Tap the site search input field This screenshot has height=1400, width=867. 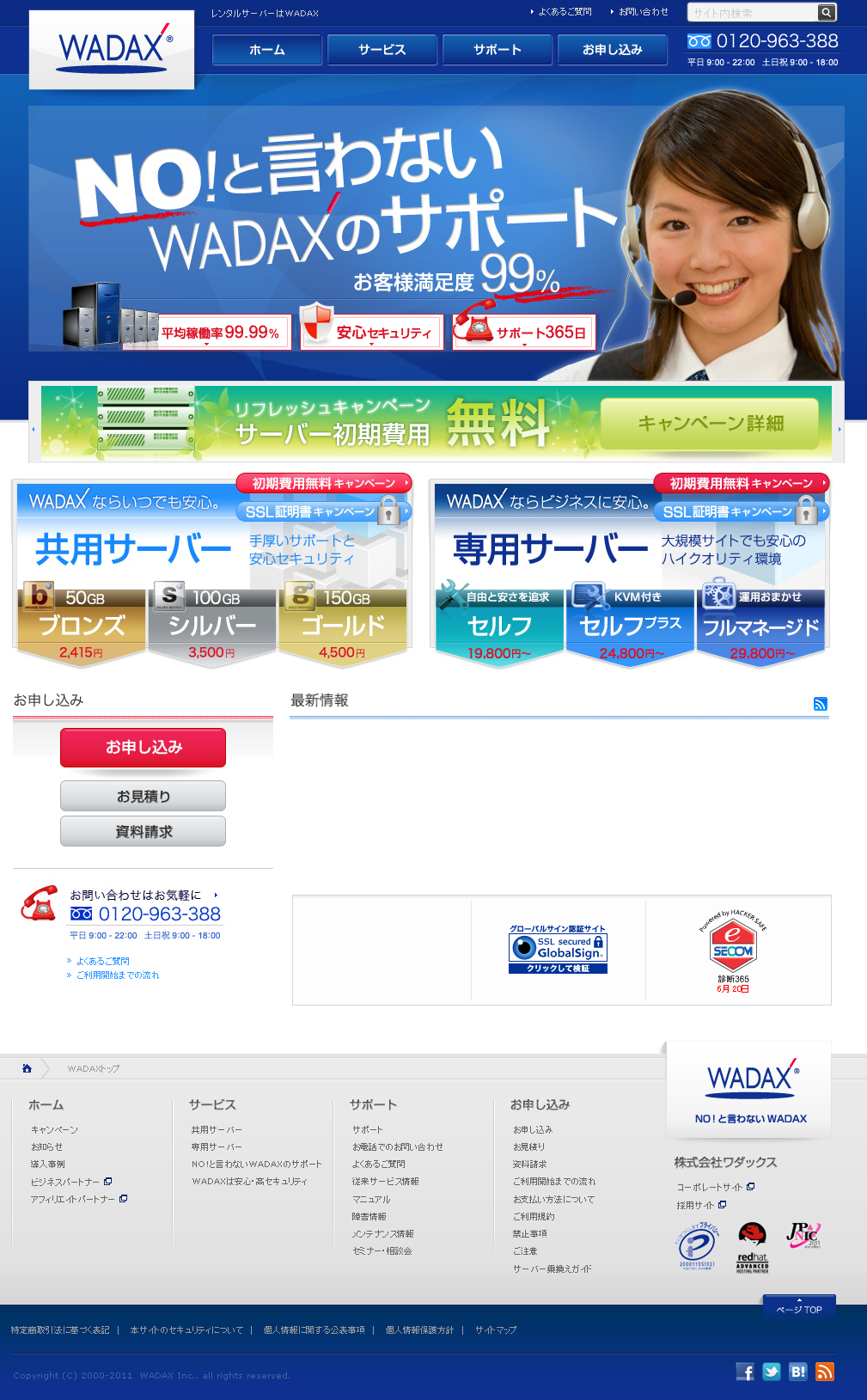[x=752, y=13]
